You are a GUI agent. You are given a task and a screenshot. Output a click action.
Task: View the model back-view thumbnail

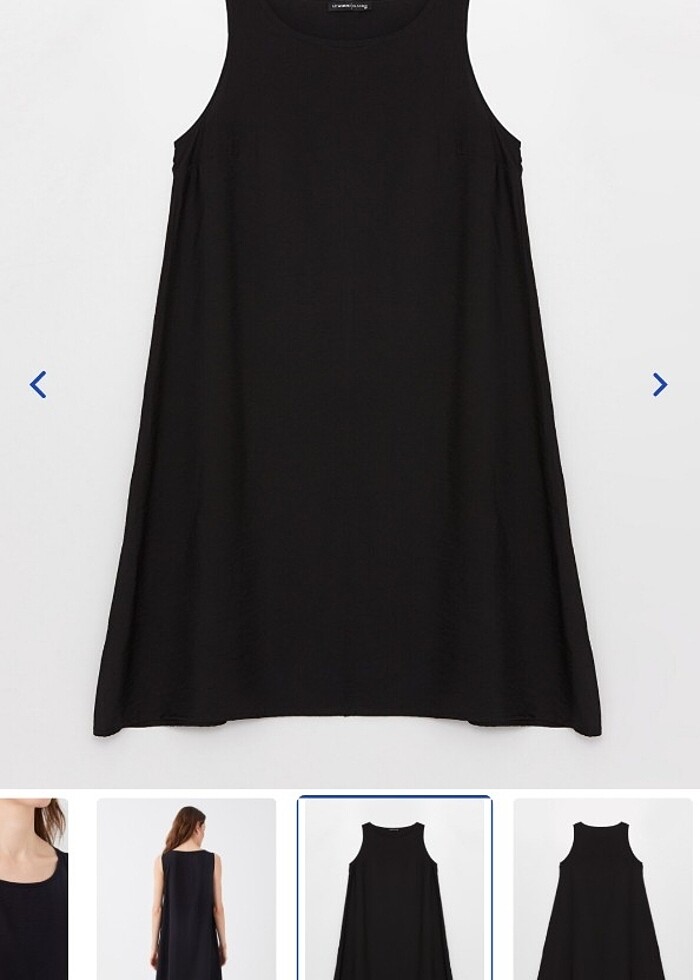click(186, 888)
